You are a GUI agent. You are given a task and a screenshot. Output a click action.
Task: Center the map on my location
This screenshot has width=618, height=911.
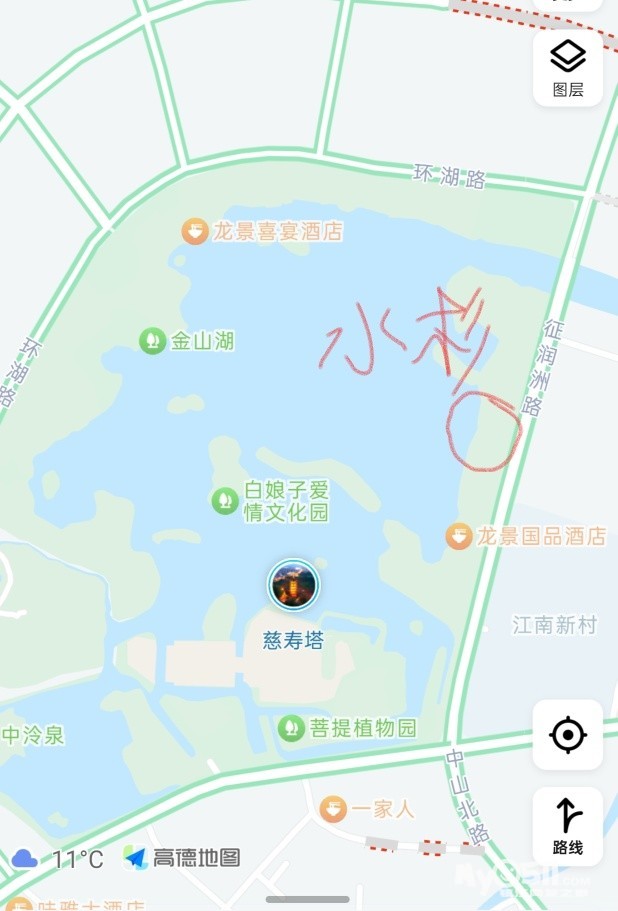pyautogui.click(x=567, y=735)
